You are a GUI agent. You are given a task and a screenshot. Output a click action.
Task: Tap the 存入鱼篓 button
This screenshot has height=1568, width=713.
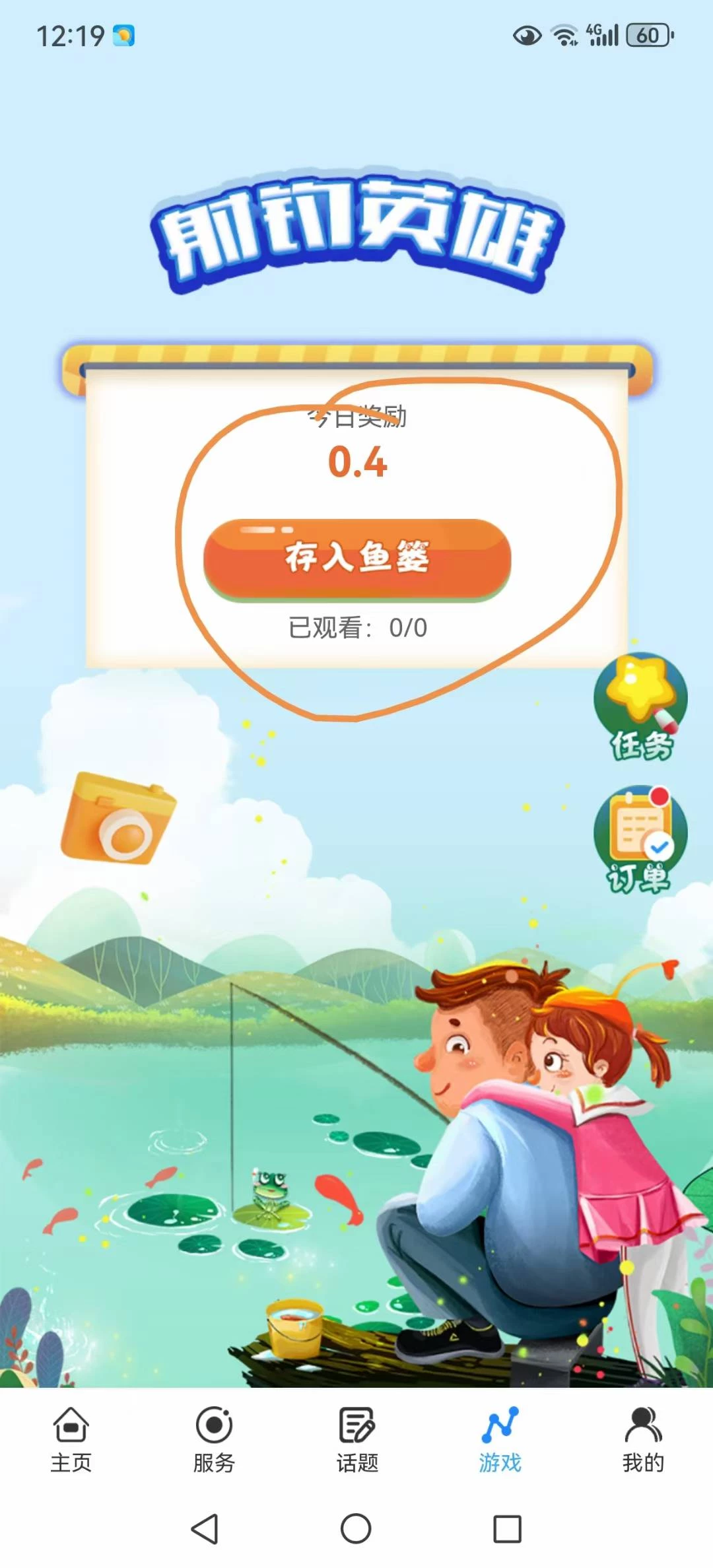tap(357, 559)
